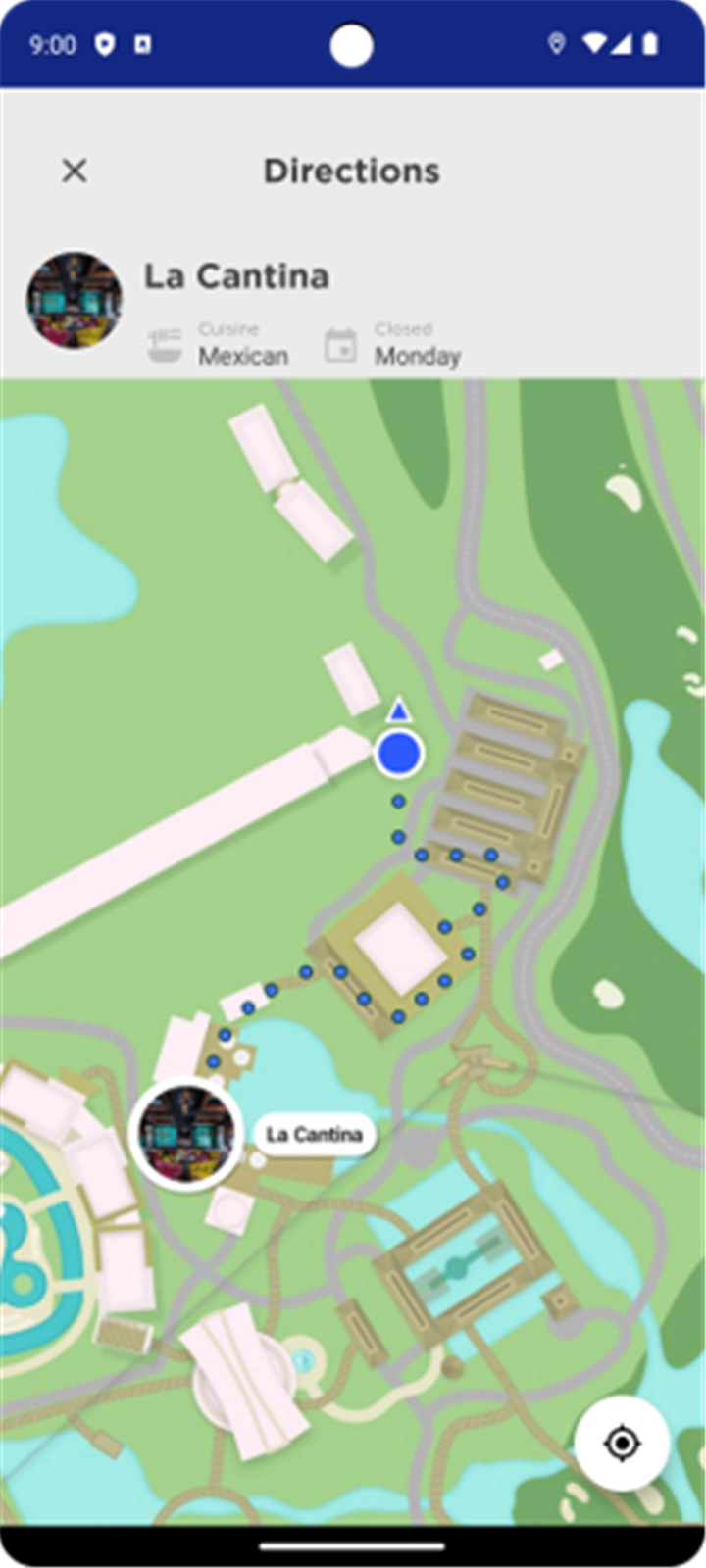Image resolution: width=706 pixels, height=1568 pixels.
Task: Recenter map on my location
Action: 622,1443
